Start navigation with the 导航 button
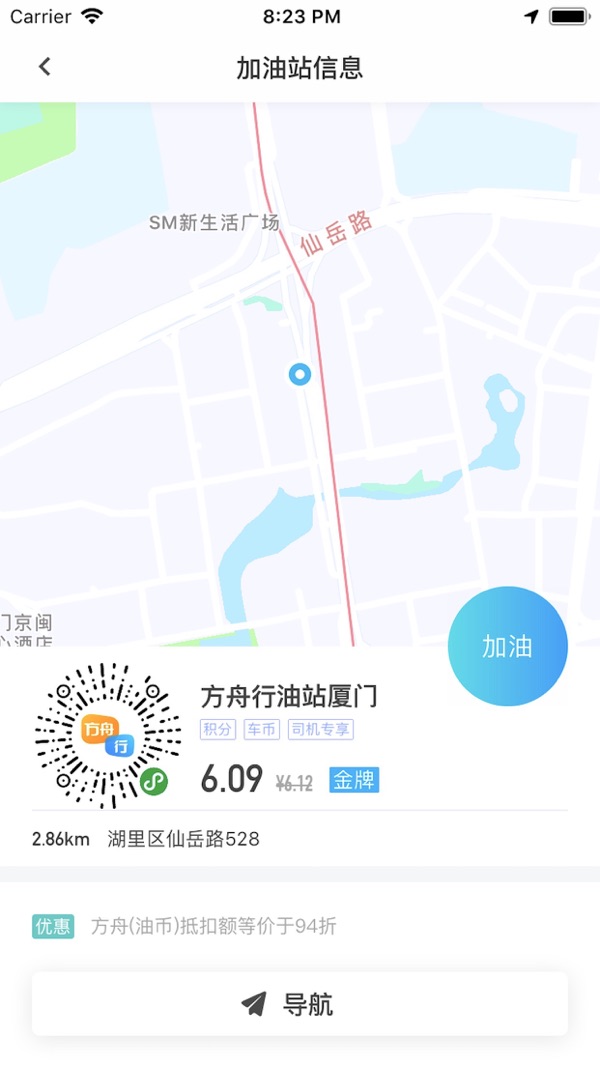This screenshot has width=600, height=1067. click(x=300, y=1003)
